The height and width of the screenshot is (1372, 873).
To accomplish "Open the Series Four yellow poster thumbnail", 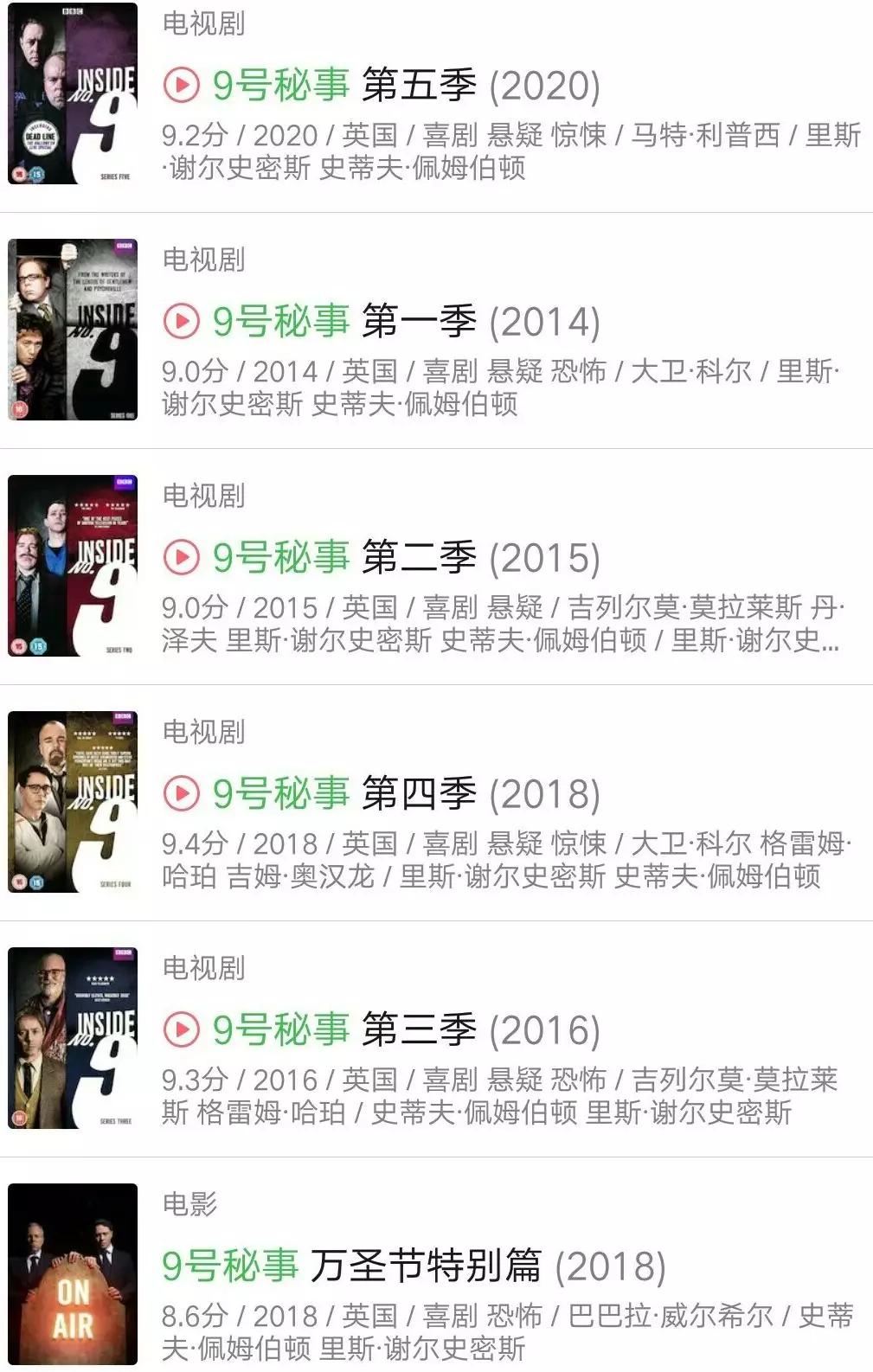I will point(74,805).
